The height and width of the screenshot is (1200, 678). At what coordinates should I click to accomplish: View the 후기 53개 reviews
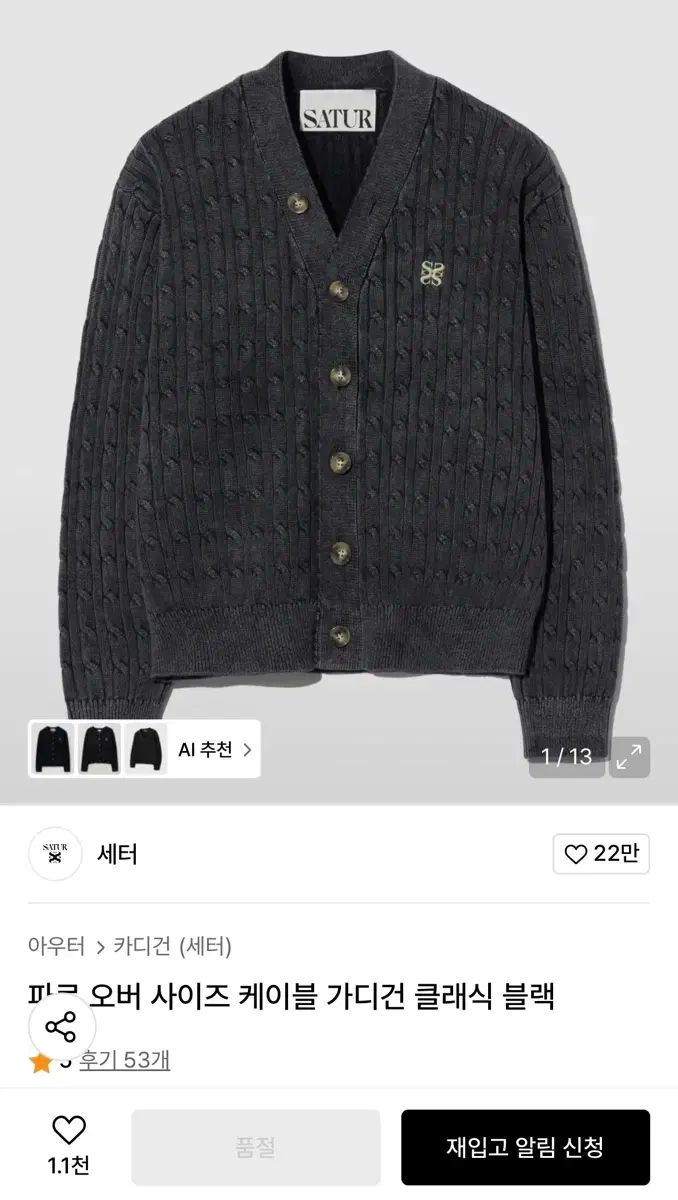(x=125, y=1061)
